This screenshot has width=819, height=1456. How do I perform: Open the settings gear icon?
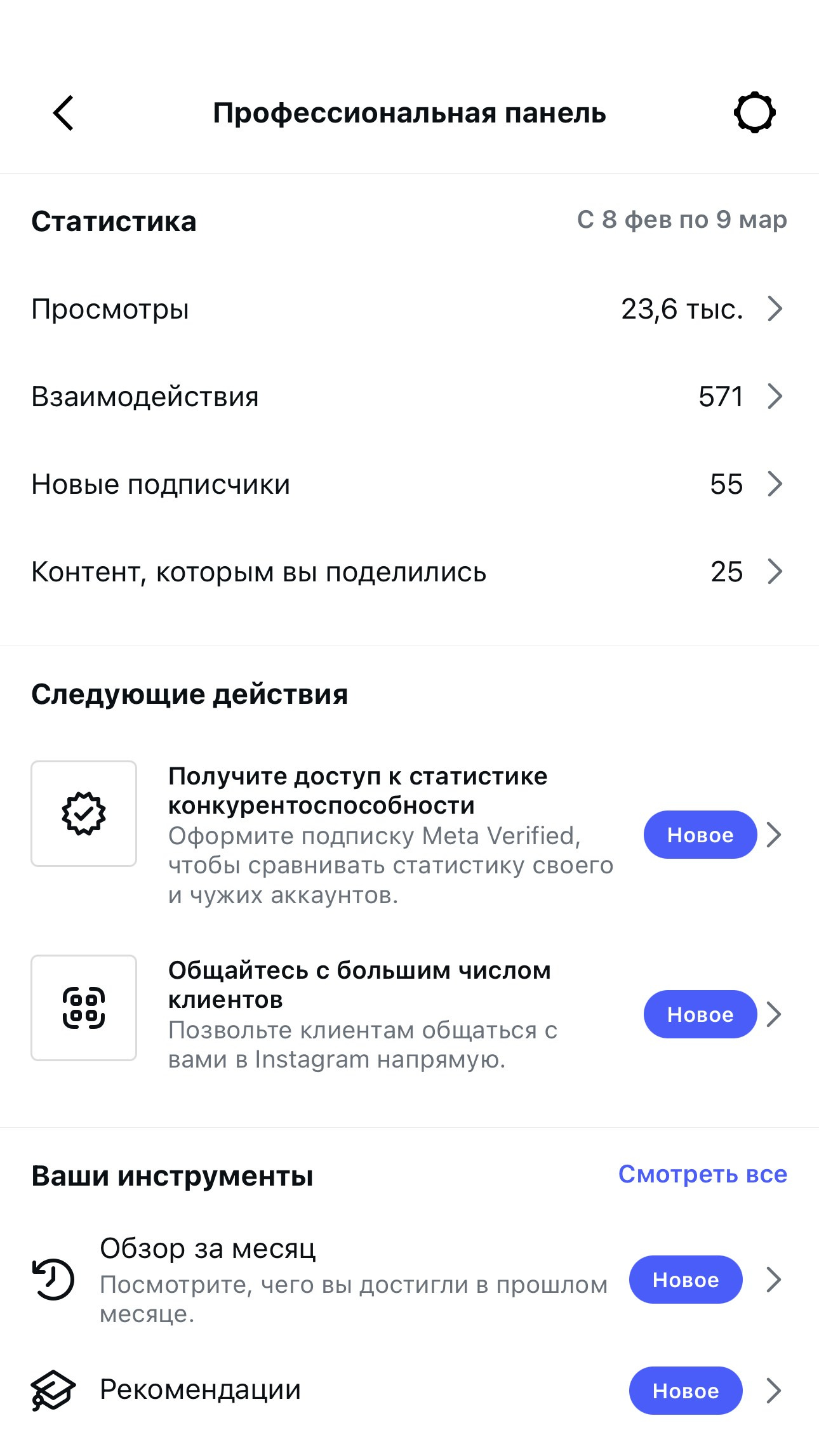coord(755,113)
